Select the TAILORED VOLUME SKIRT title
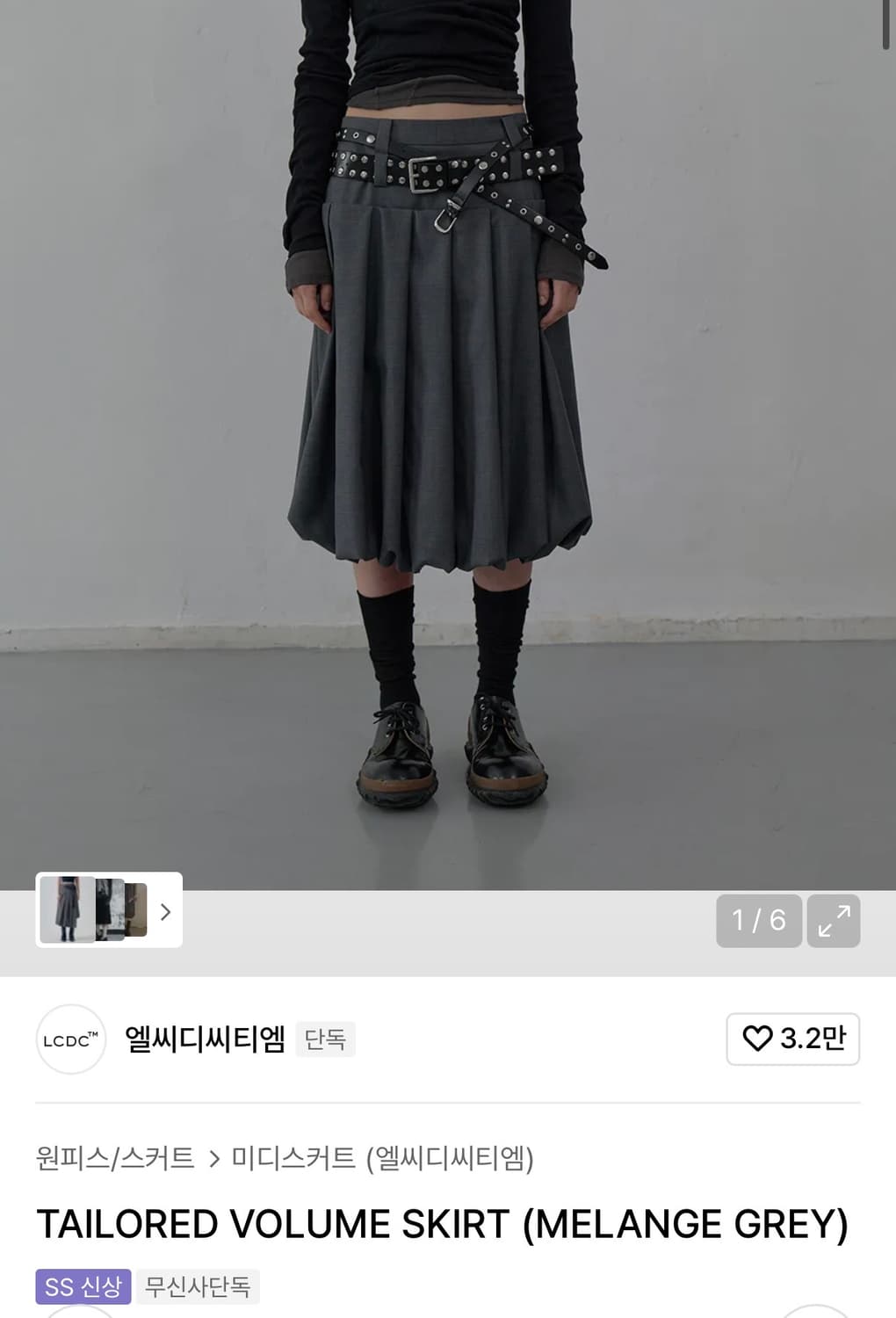 click(437, 1221)
